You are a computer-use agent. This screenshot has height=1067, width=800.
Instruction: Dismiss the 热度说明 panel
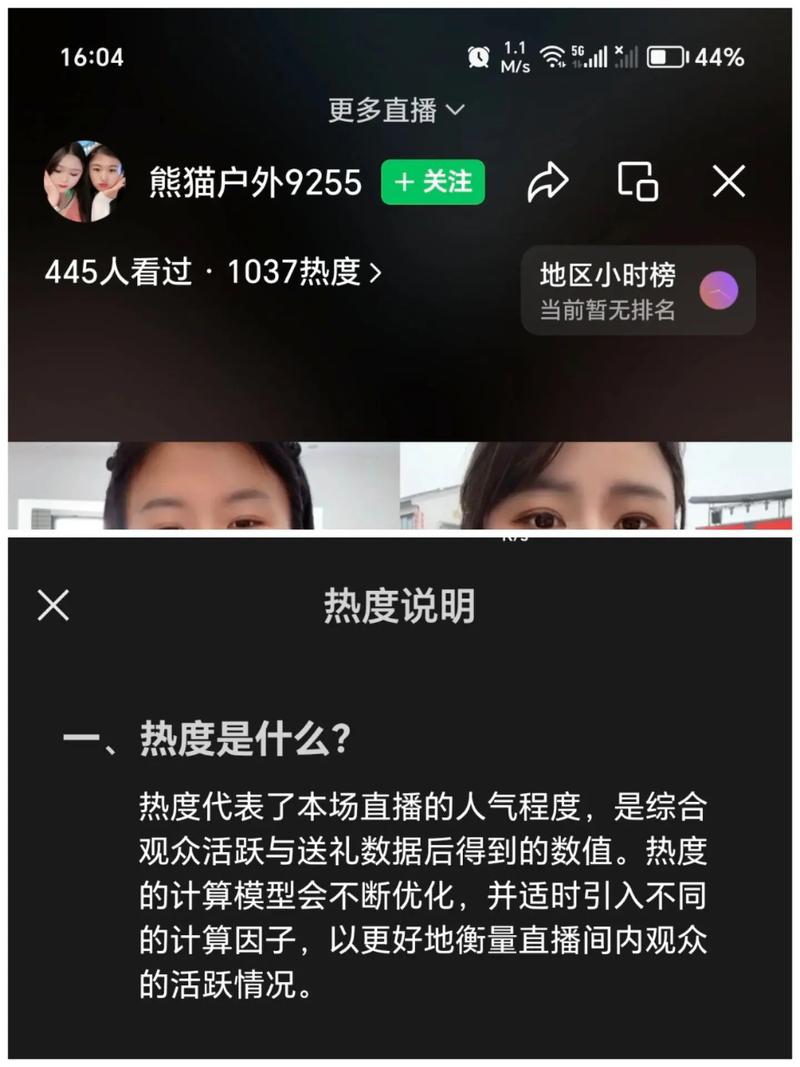point(53,605)
